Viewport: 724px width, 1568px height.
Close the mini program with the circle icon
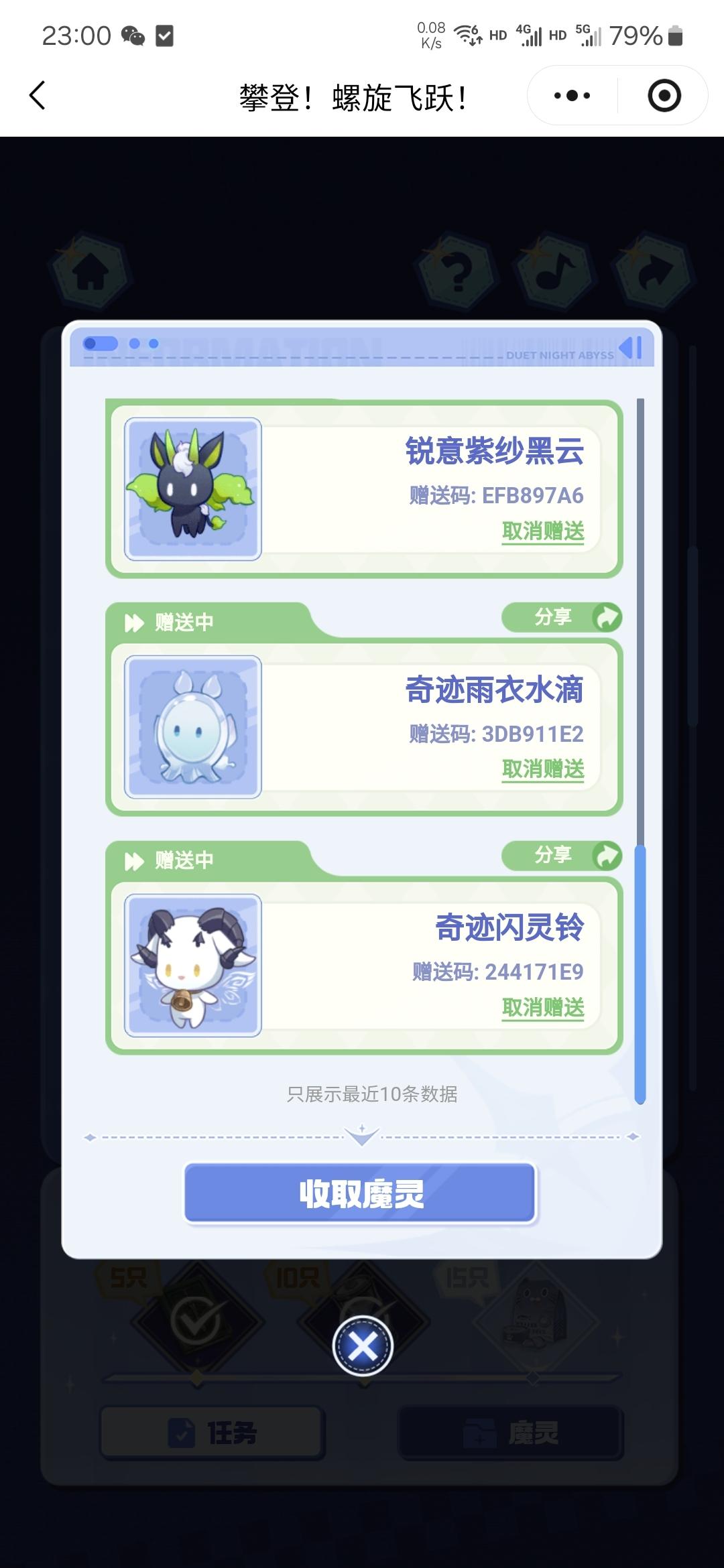664,95
